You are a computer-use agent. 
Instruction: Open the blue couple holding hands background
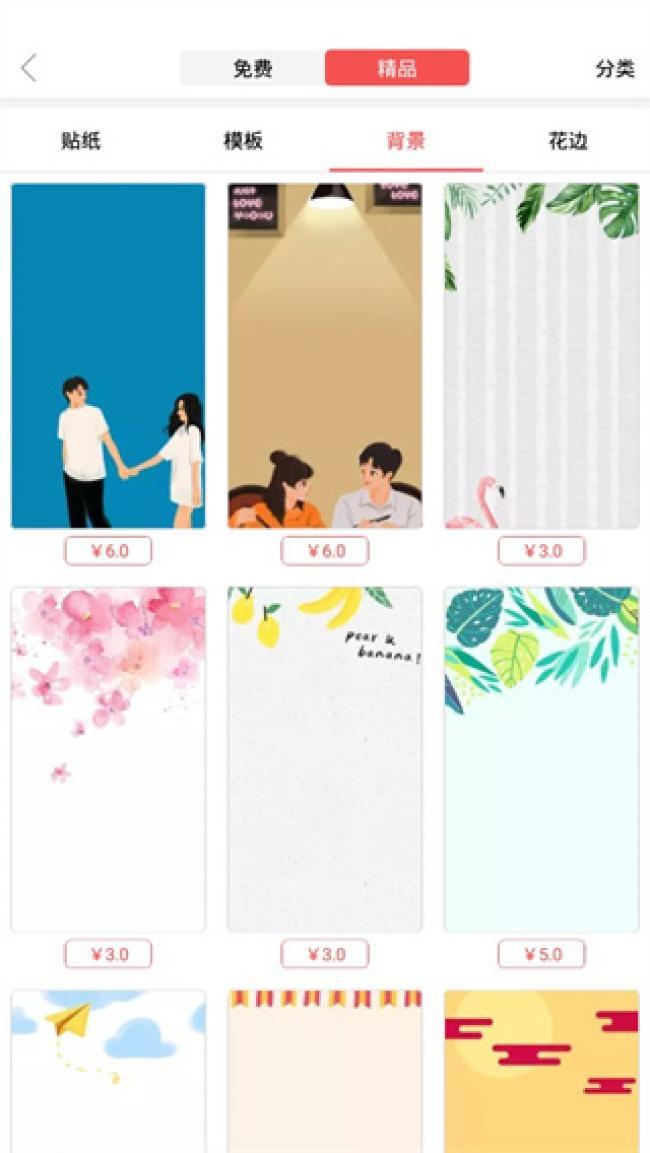(108, 355)
